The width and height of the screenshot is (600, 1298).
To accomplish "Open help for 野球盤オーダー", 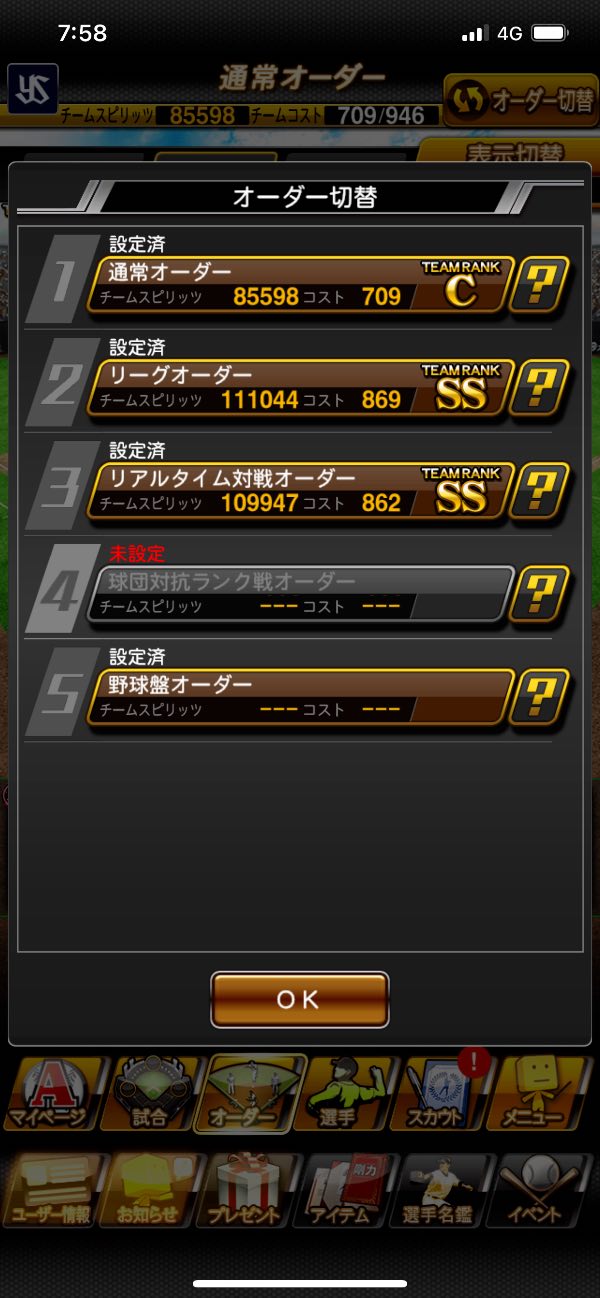I will (x=540, y=697).
